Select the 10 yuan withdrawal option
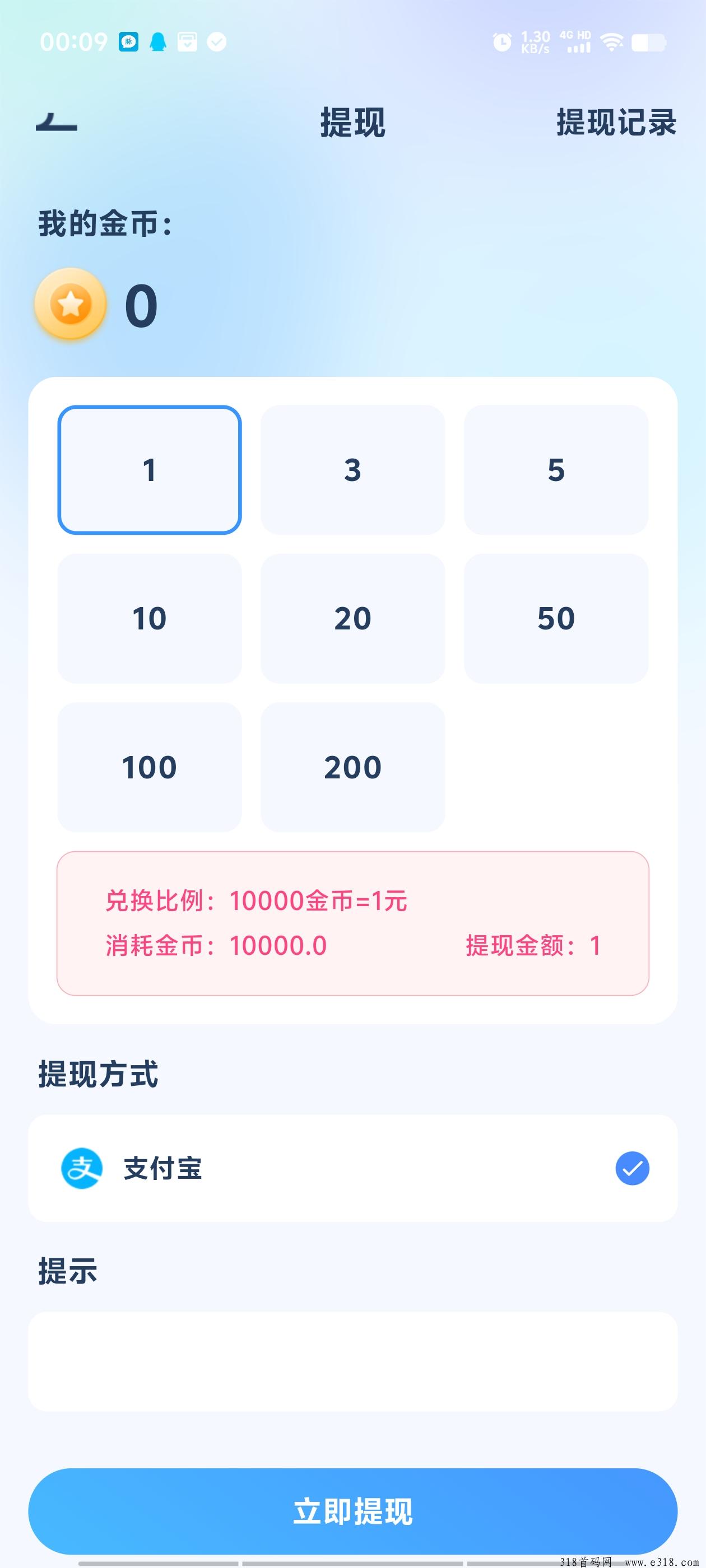Image resolution: width=706 pixels, height=1568 pixels. click(x=149, y=618)
